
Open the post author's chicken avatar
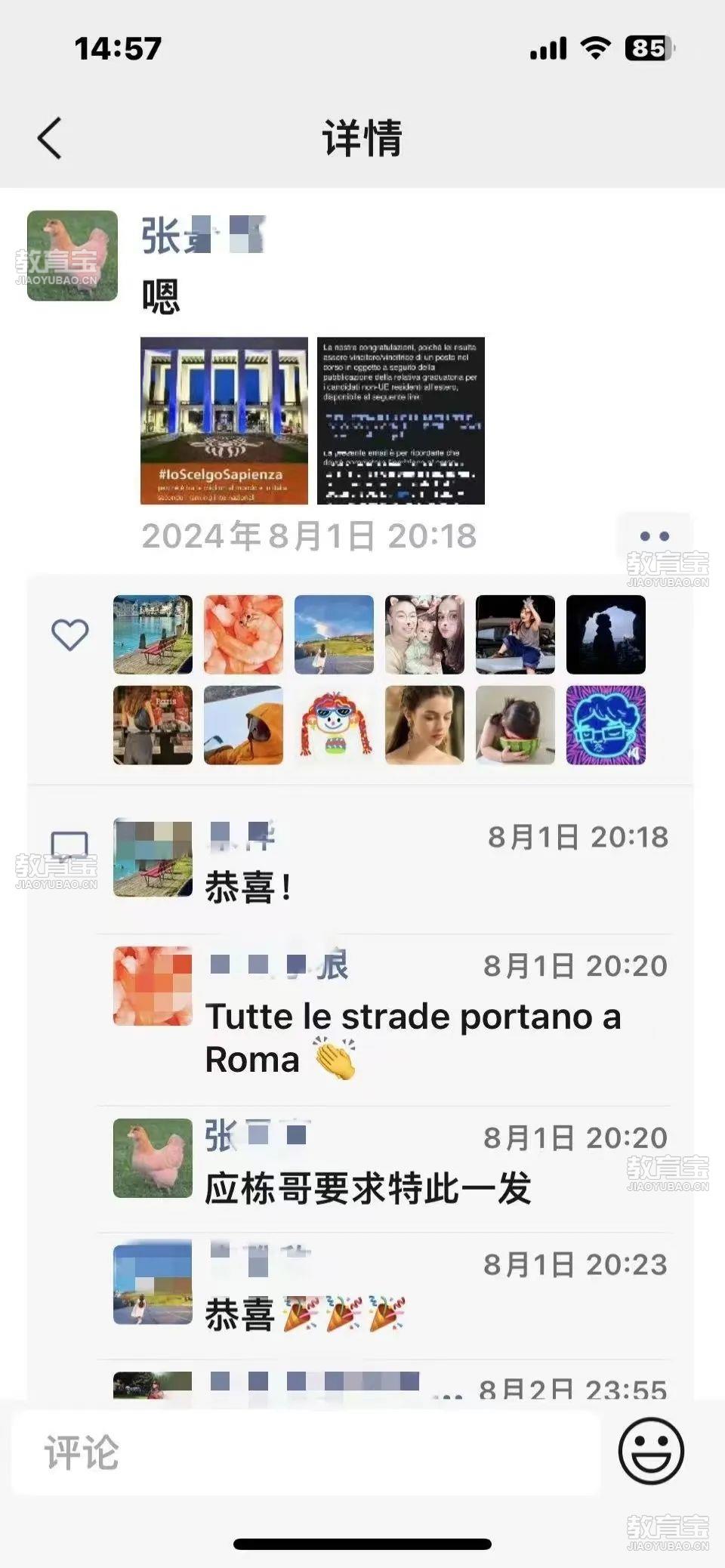pos(72,256)
